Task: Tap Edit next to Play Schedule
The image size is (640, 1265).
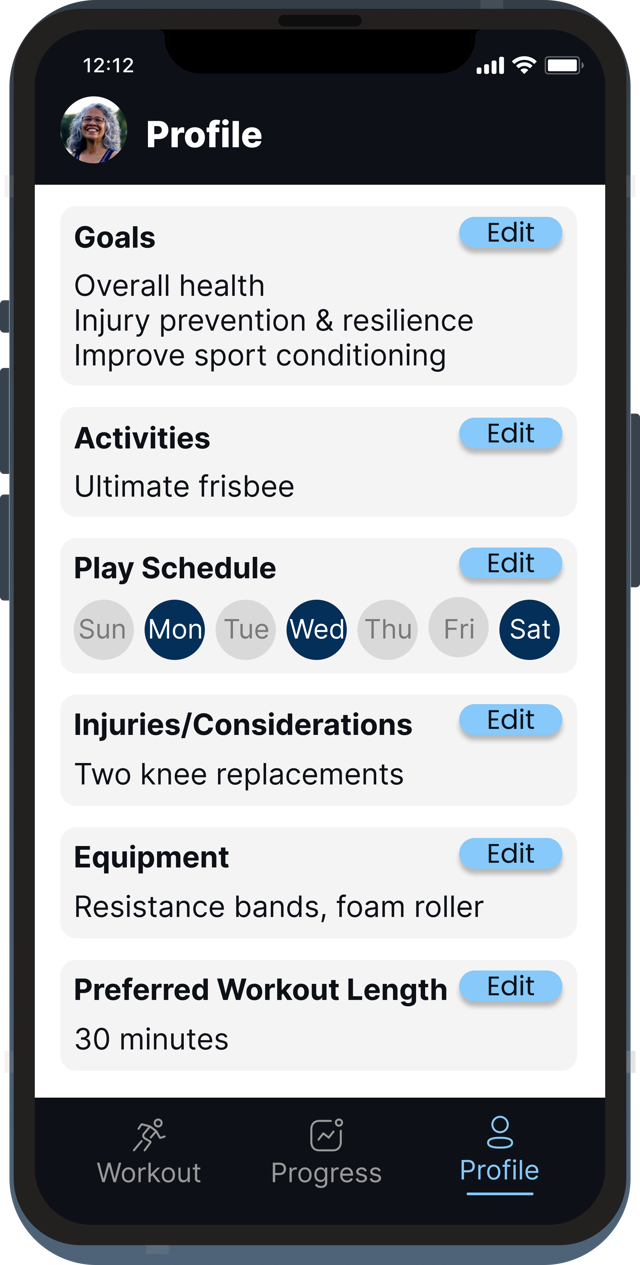Action: 511,564
